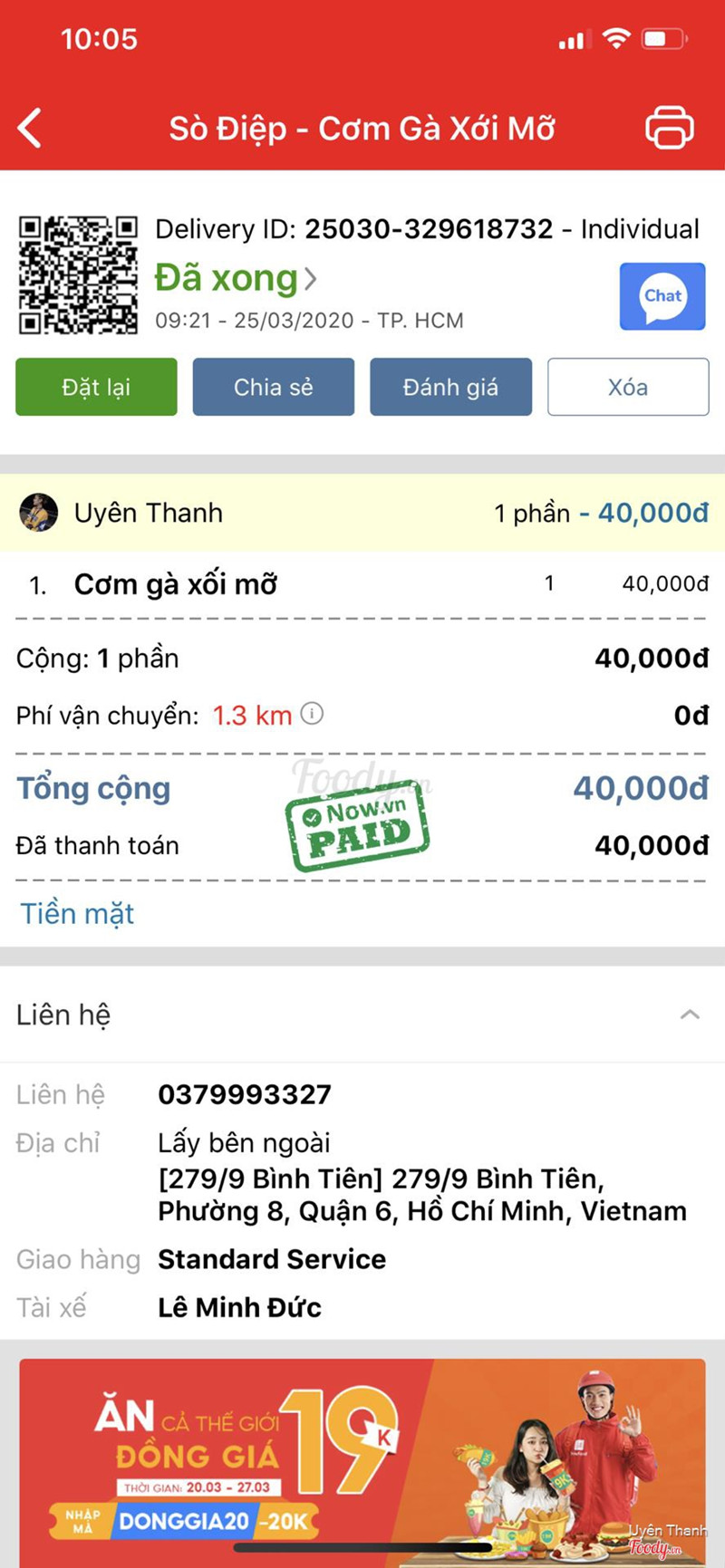Collapse the Liên hệ section
The width and height of the screenshot is (725, 1568).
click(690, 1015)
